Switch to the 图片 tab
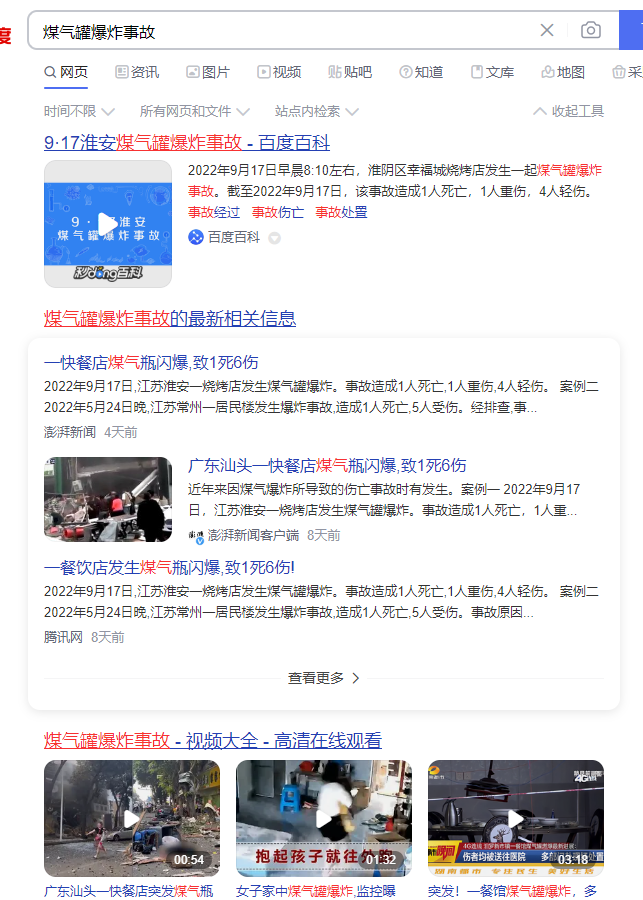The image size is (643, 900). click(207, 72)
